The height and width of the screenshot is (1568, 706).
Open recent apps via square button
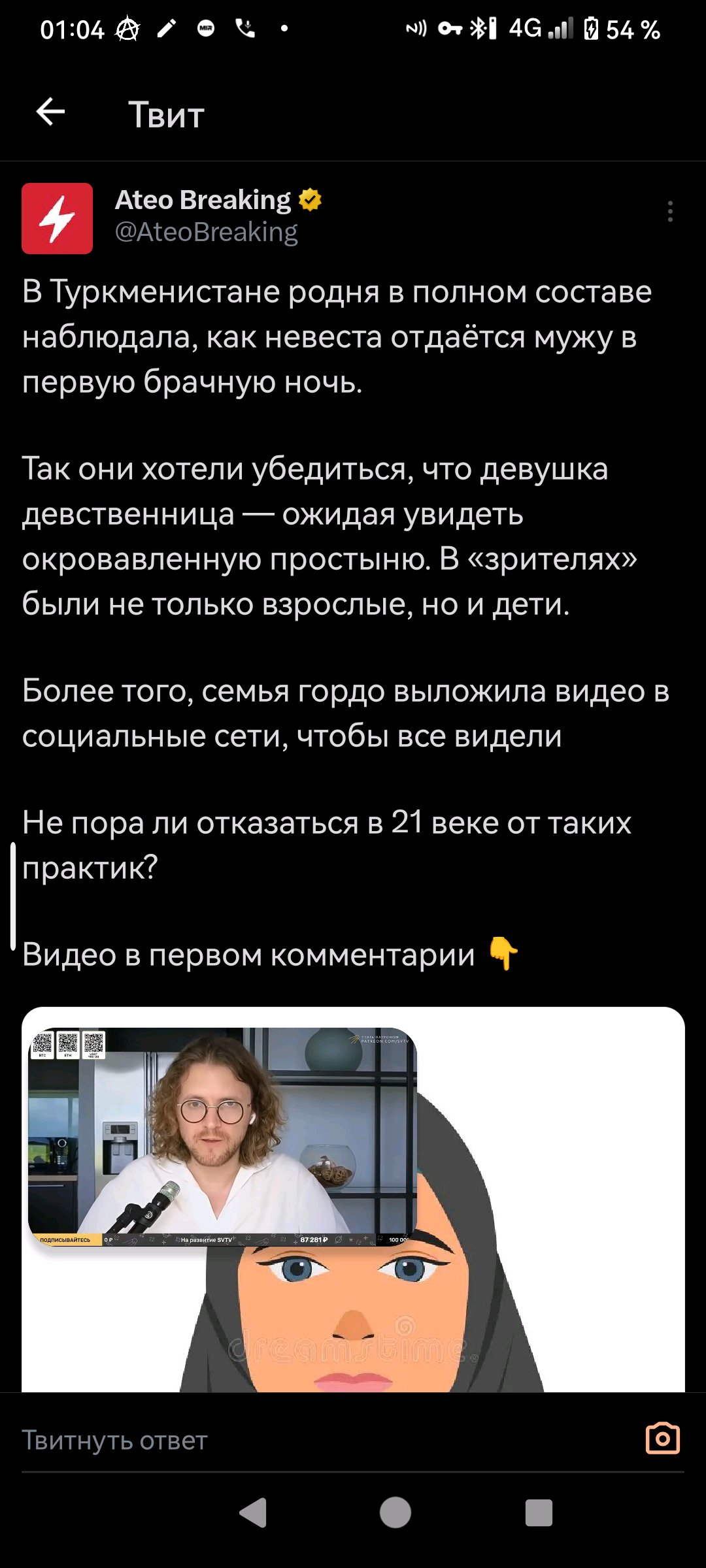pos(539,1512)
